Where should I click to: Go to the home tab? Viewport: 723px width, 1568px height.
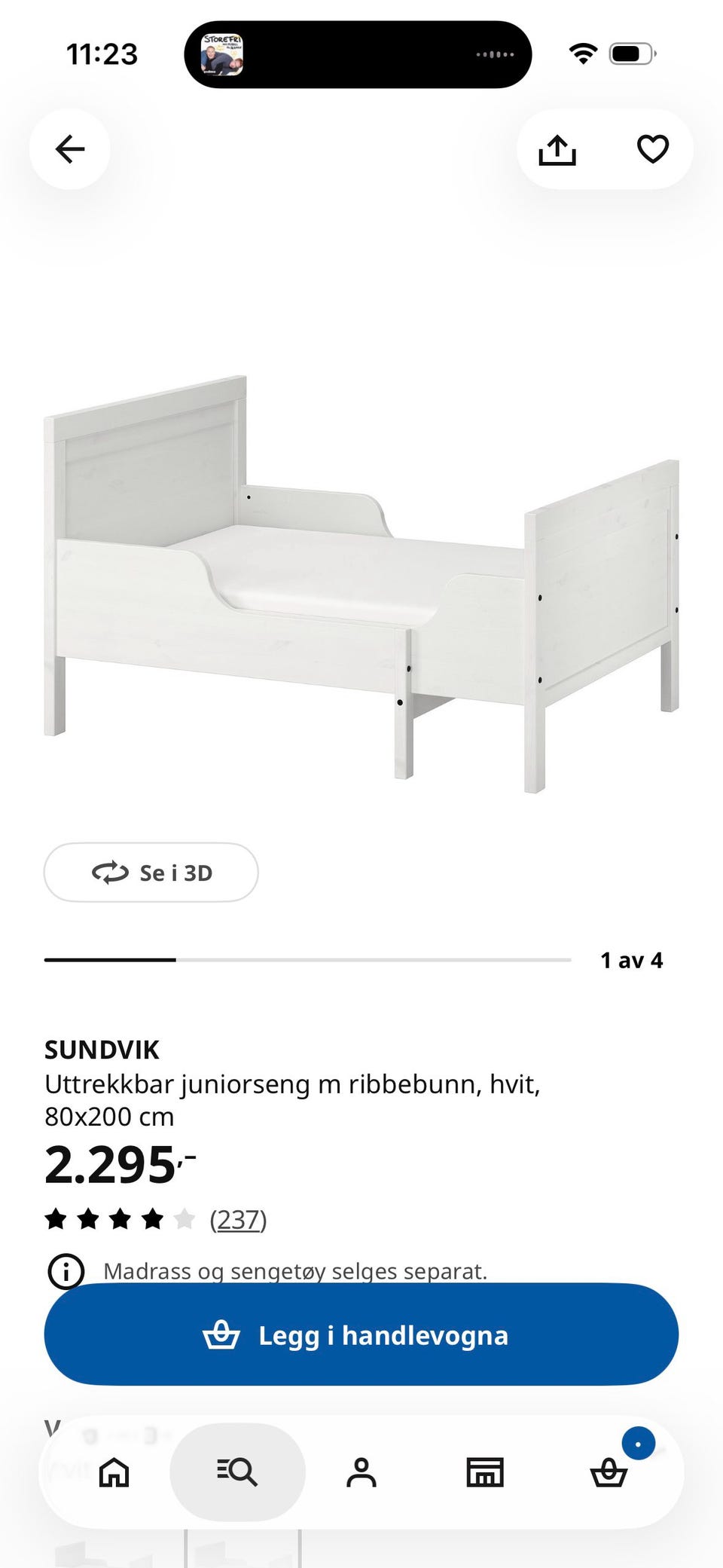114,1472
